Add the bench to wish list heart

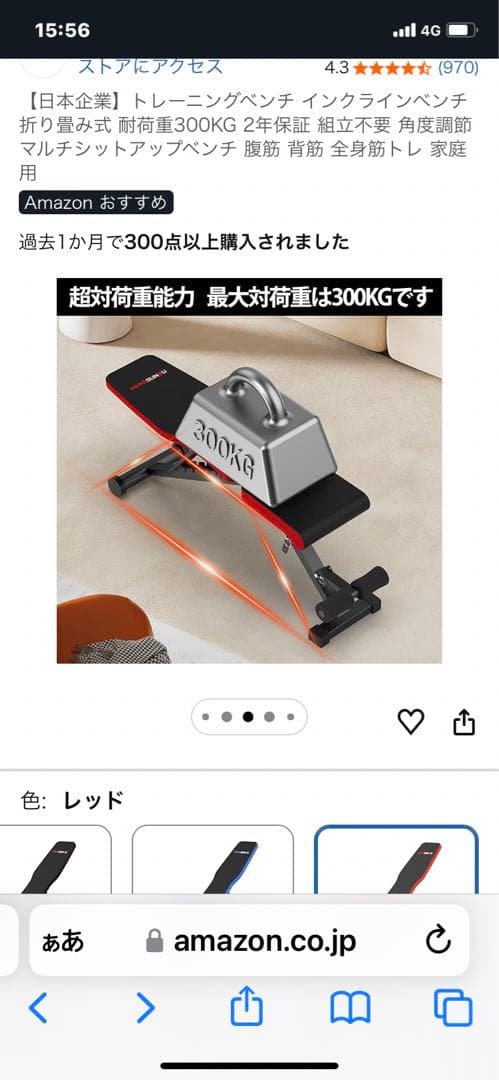click(411, 721)
